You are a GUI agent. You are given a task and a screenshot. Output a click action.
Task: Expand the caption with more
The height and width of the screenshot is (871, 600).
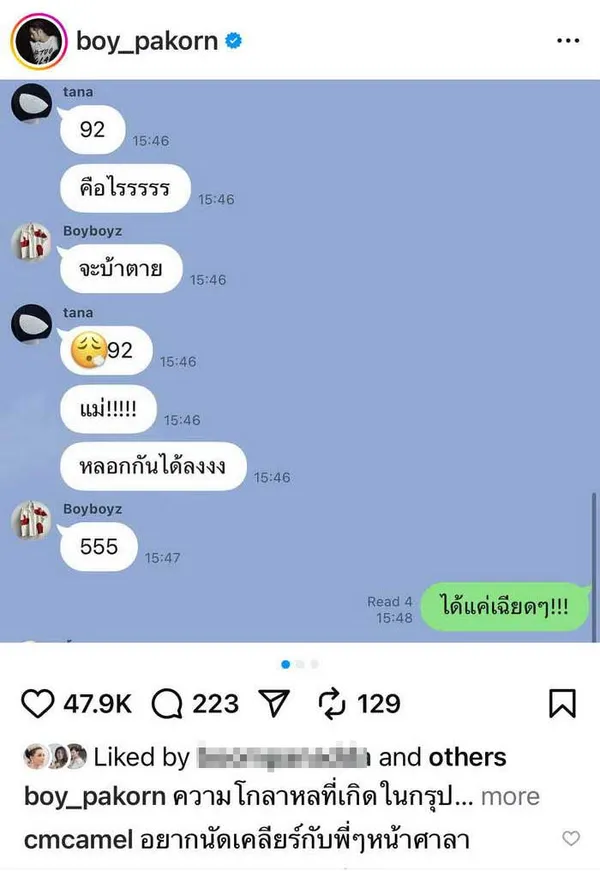pos(510,797)
